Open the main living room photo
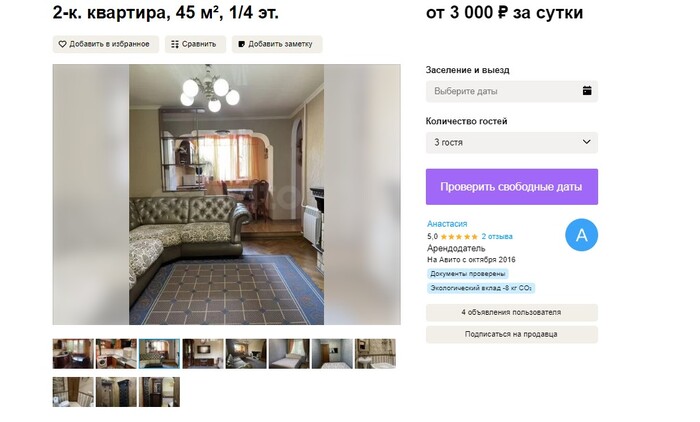Image resolution: width=700 pixels, height=422 pixels. [x=226, y=194]
